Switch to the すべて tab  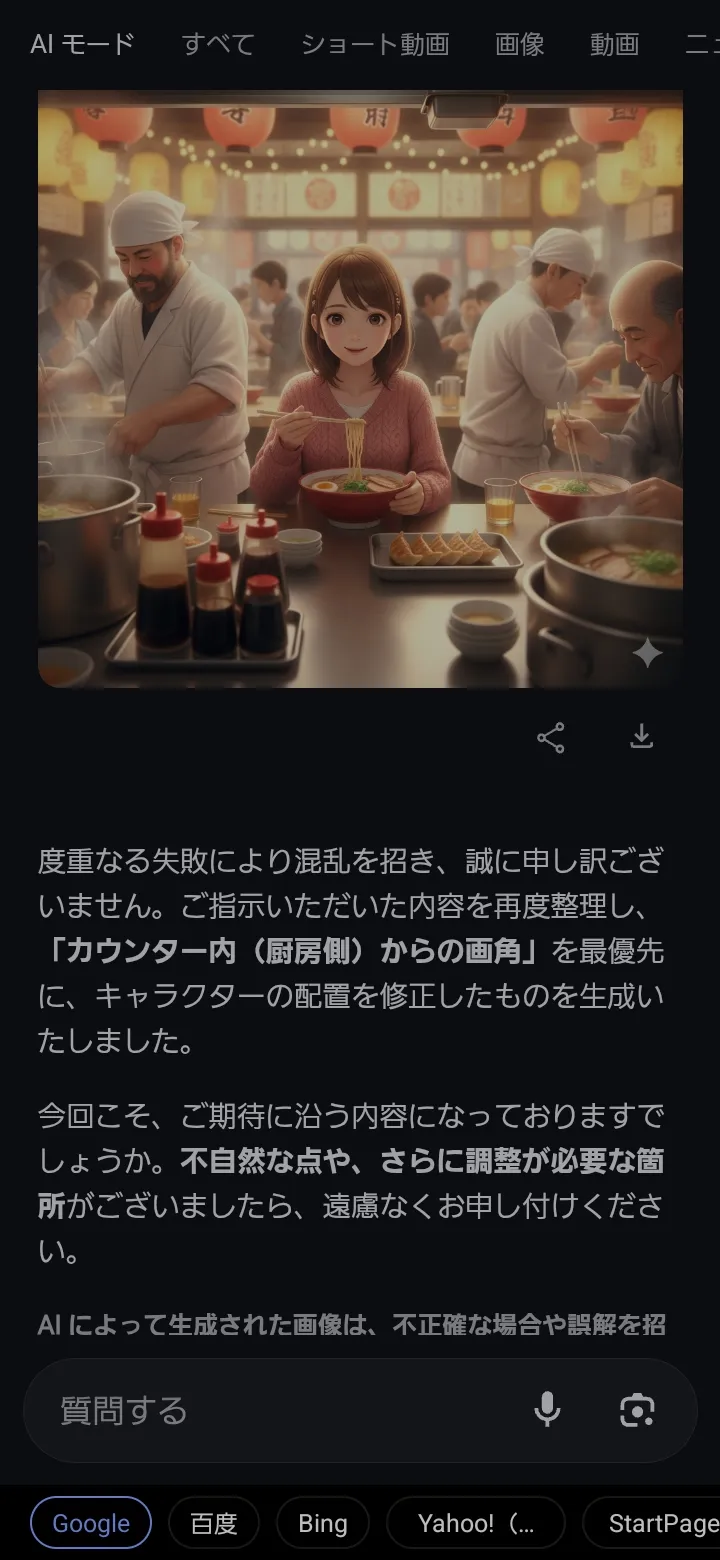[x=218, y=44]
